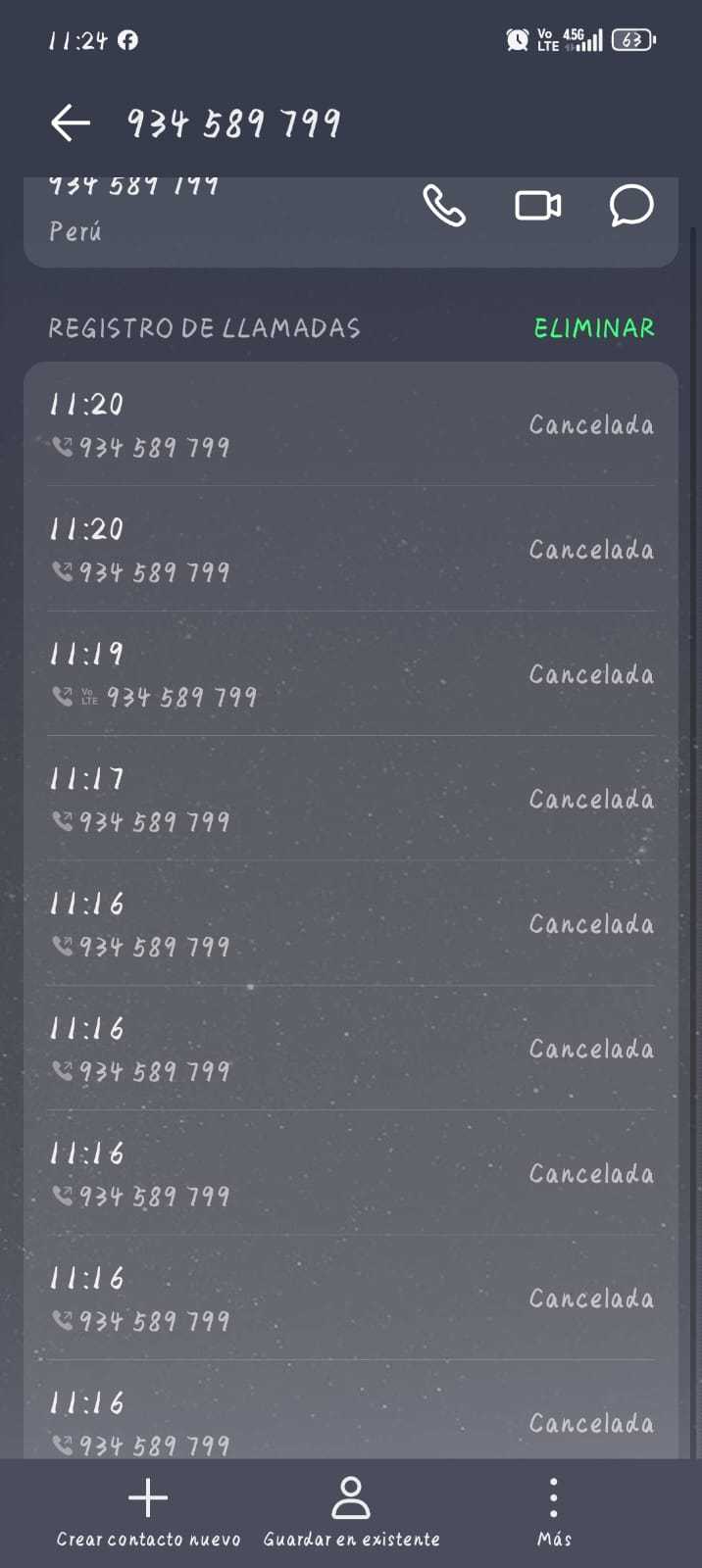The height and width of the screenshot is (1568, 702).
Task: Open the 11:19 VoLTE call entry
Action: 350,674
